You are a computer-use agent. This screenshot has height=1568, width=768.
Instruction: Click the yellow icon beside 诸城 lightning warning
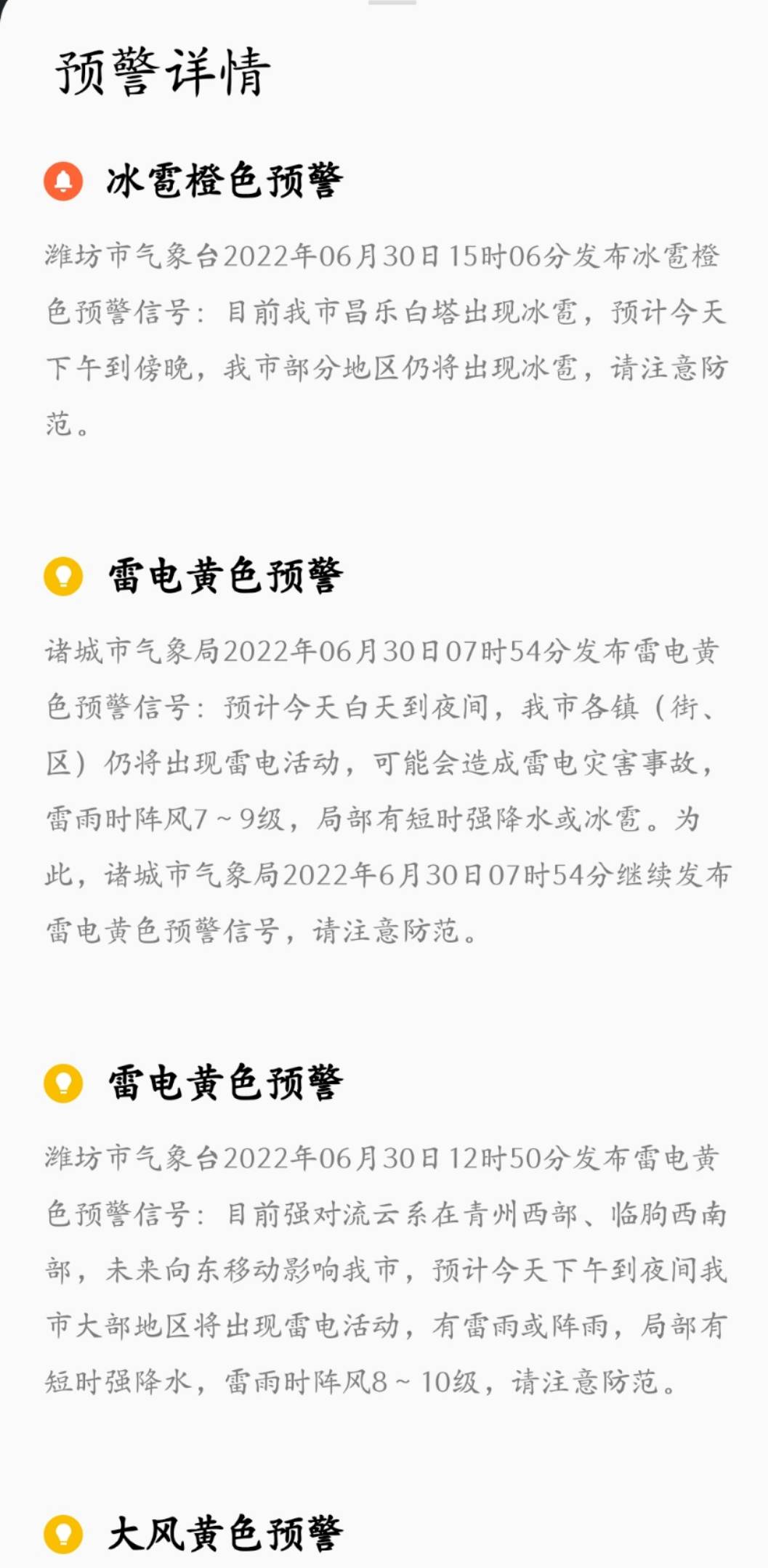62,575
